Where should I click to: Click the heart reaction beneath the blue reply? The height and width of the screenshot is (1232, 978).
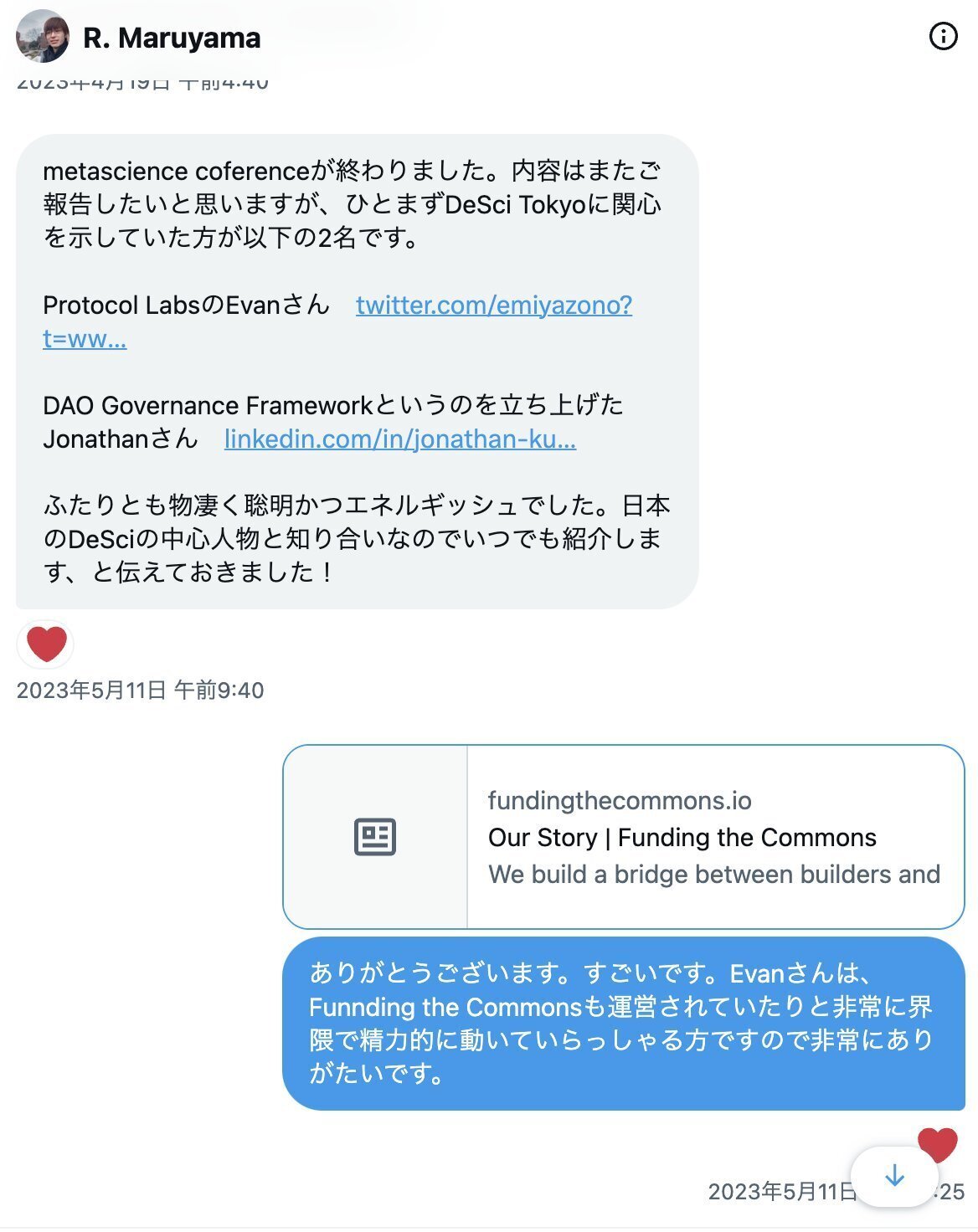pos(935,1141)
